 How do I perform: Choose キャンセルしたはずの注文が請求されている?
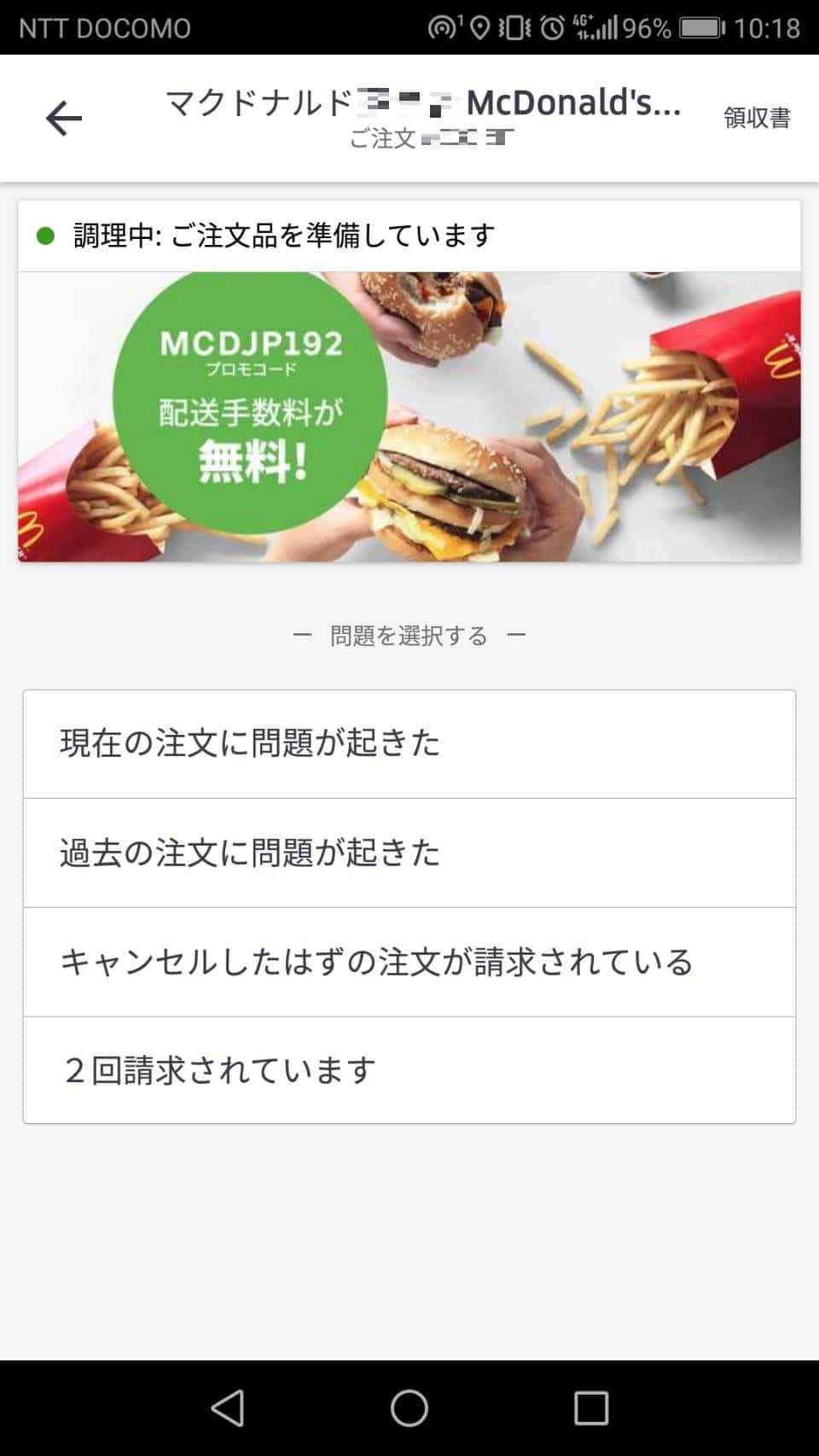tap(409, 962)
